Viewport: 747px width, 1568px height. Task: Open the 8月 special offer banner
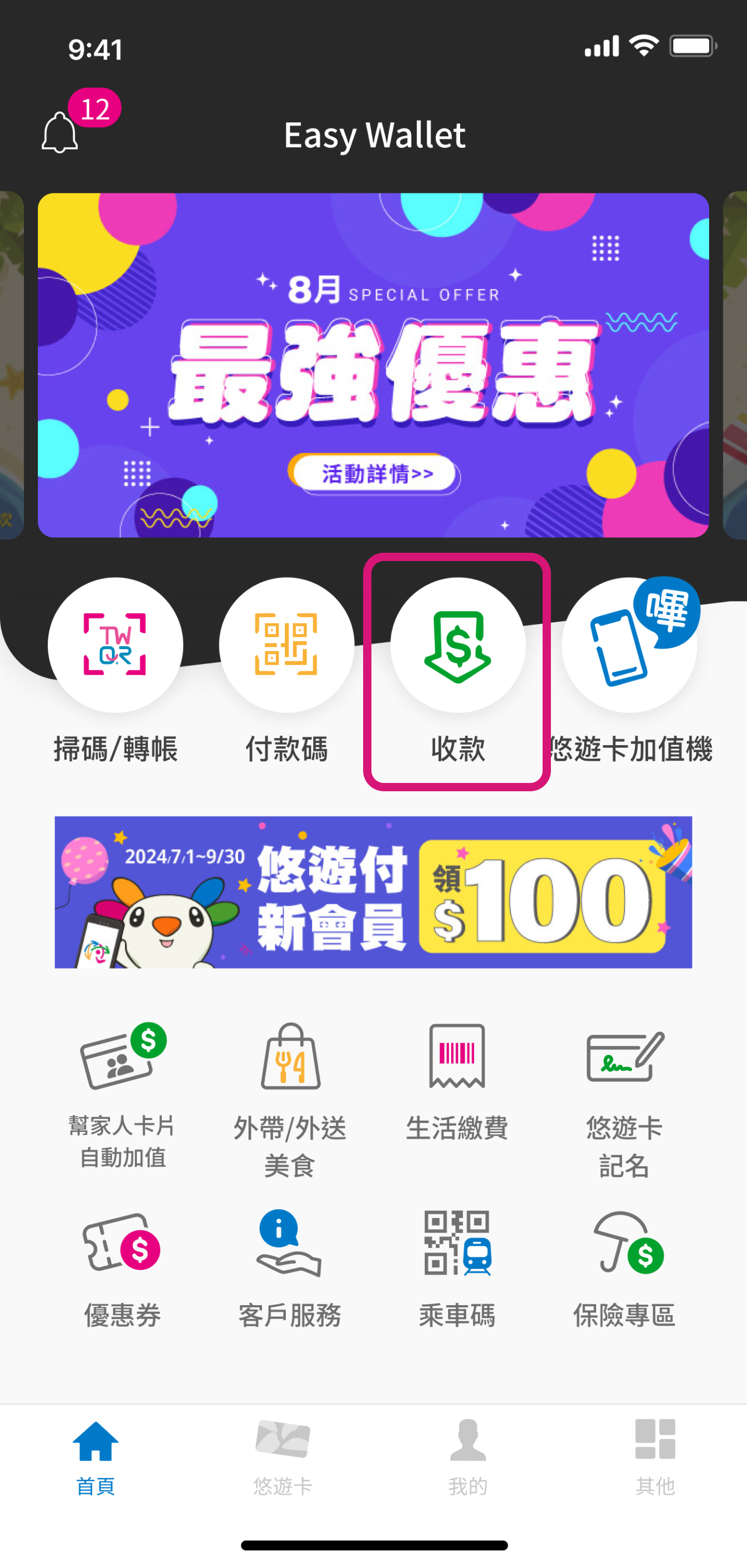coord(373,365)
